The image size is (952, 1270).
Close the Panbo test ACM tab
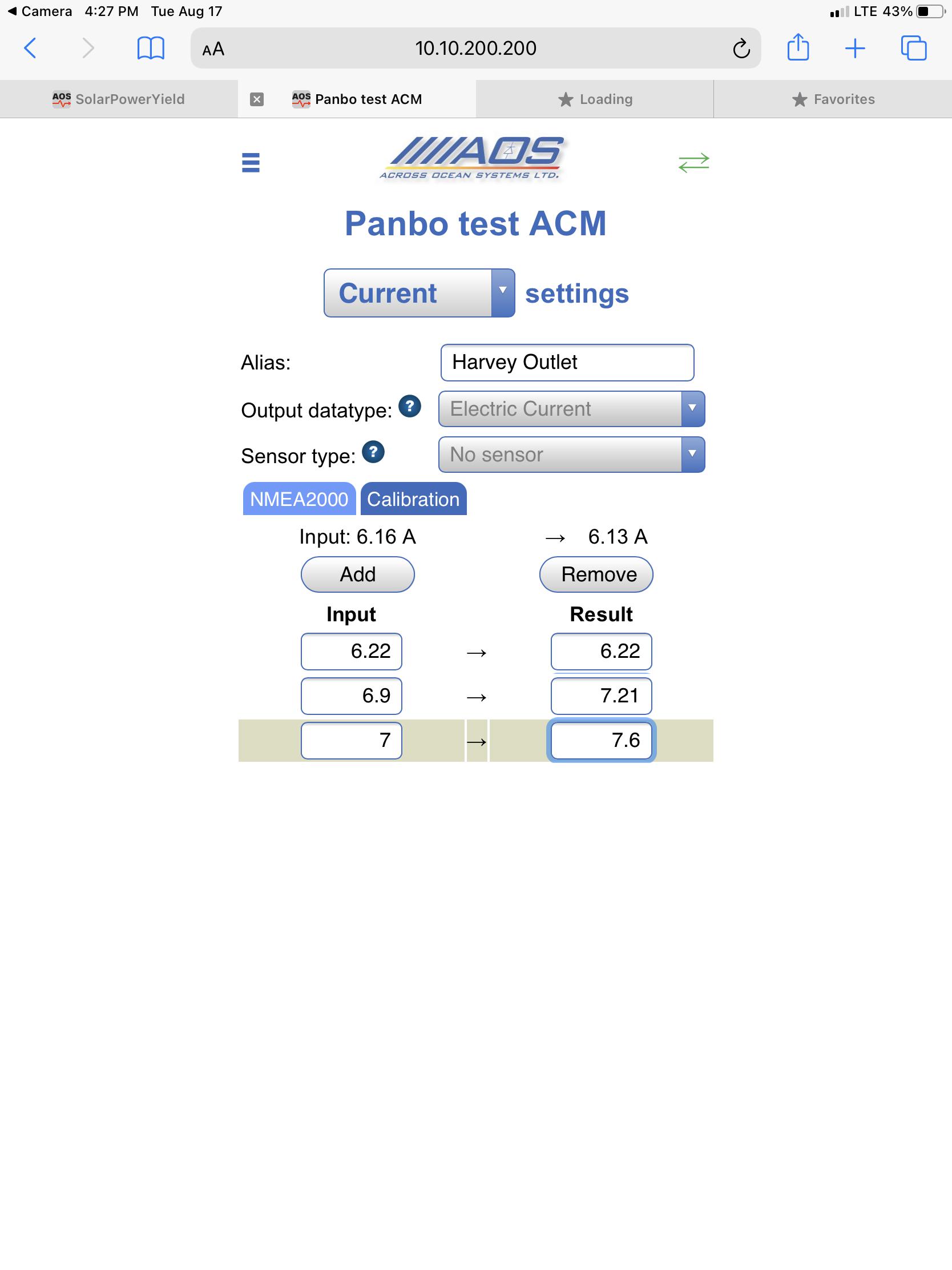pyautogui.click(x=257, y=99)
